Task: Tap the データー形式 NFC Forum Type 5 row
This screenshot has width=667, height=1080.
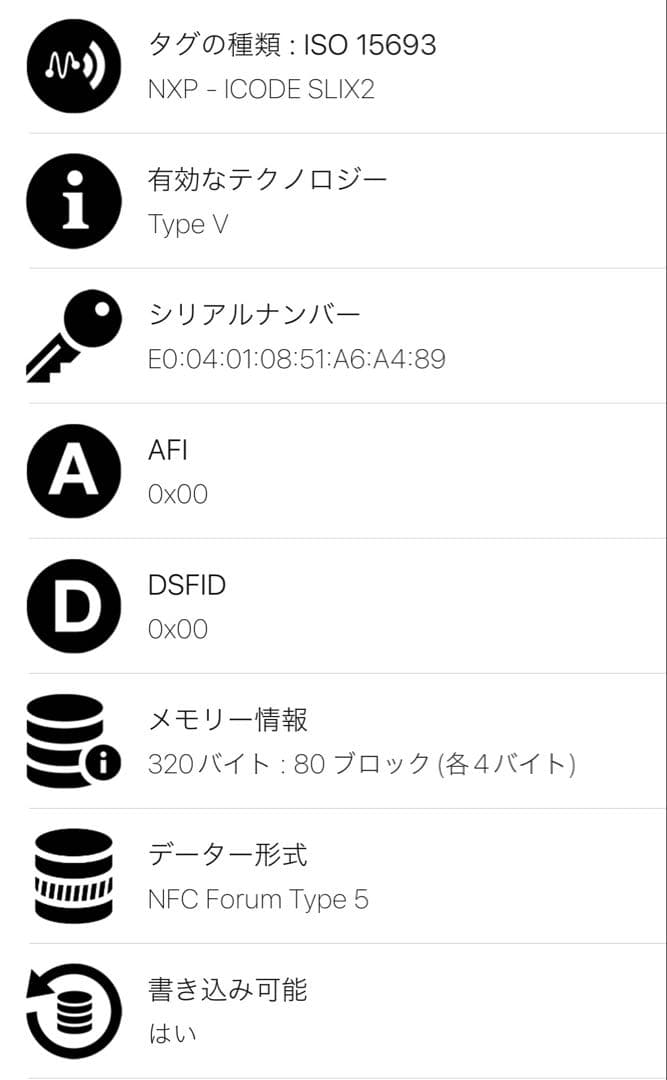Action: pyautogui.click(x=333, y=876)
